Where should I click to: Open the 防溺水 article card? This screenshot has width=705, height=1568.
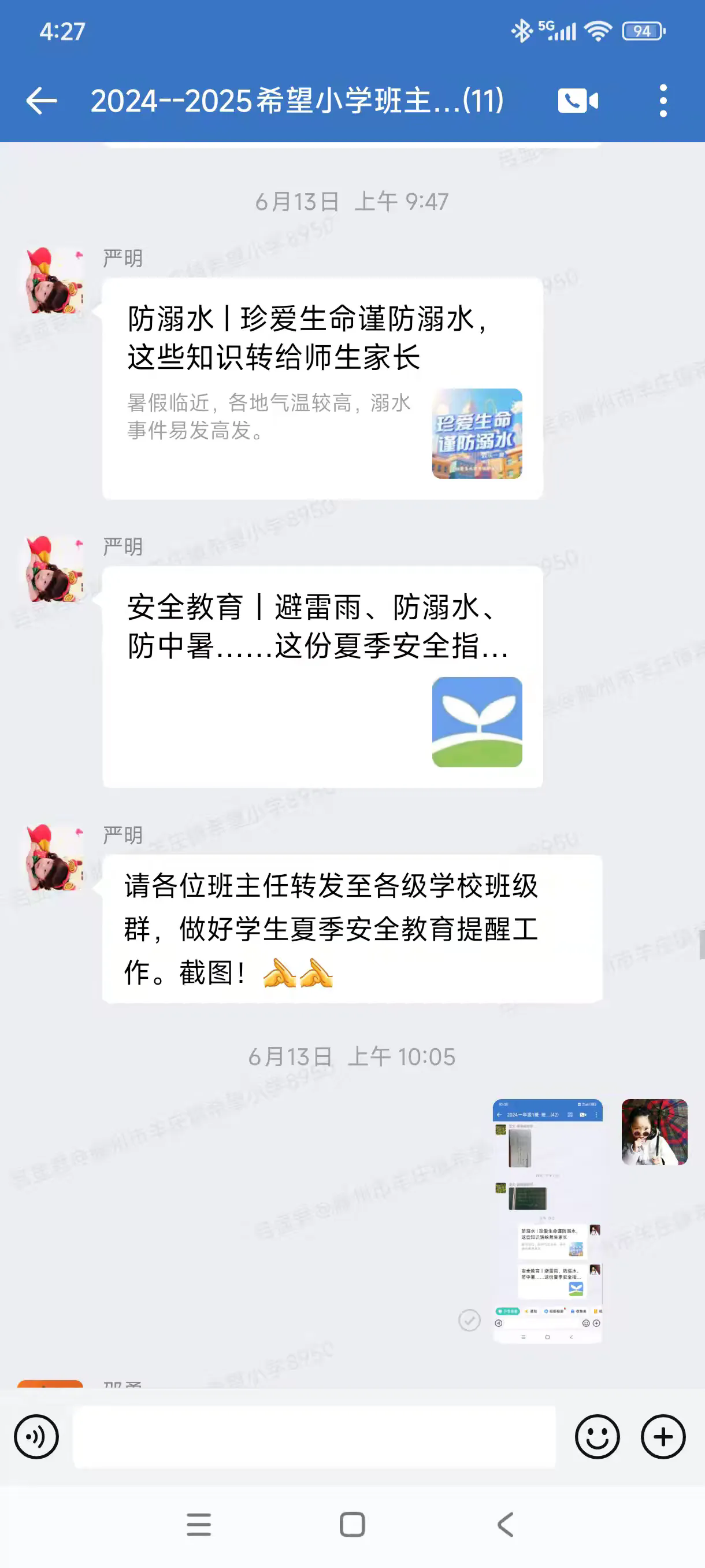coord(322,389)
